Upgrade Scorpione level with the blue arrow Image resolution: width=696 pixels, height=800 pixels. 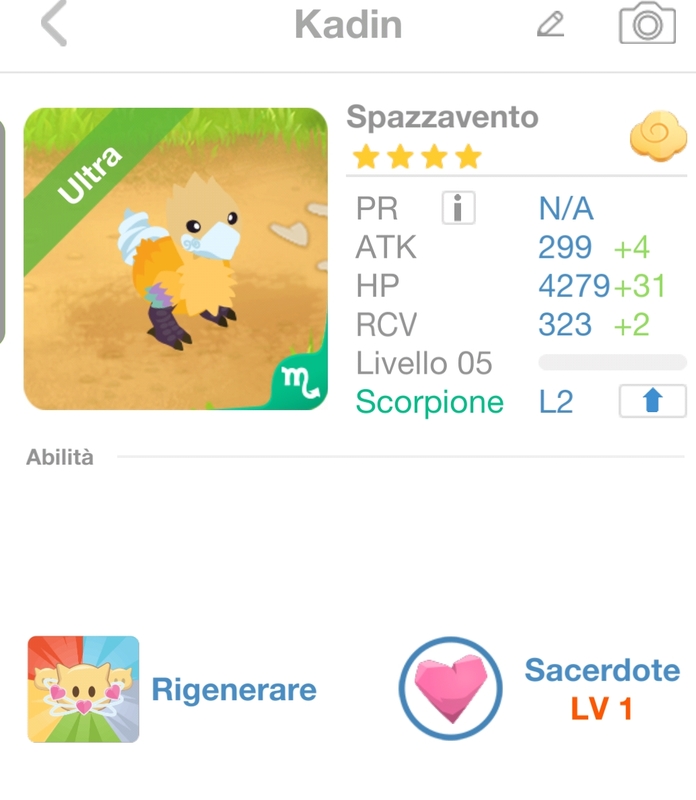tap(652, 402)
